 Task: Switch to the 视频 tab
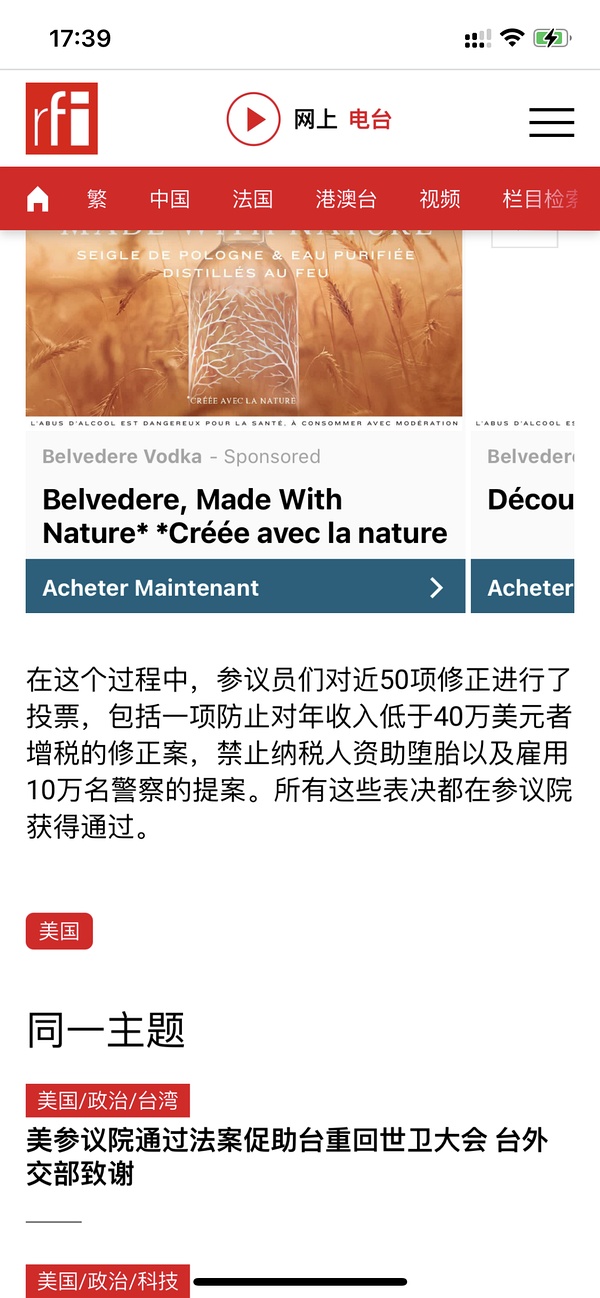pos(439,198)
